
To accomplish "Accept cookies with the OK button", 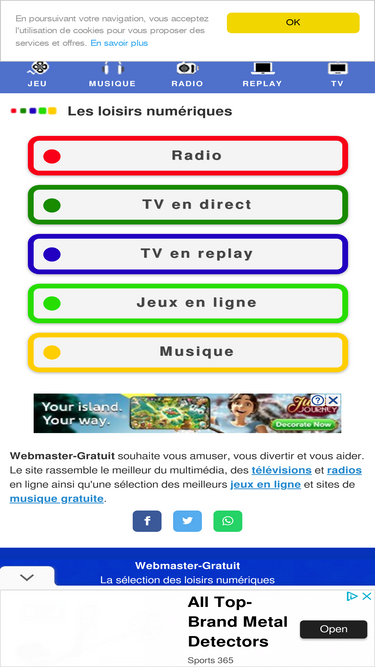I will click(293, 23).
